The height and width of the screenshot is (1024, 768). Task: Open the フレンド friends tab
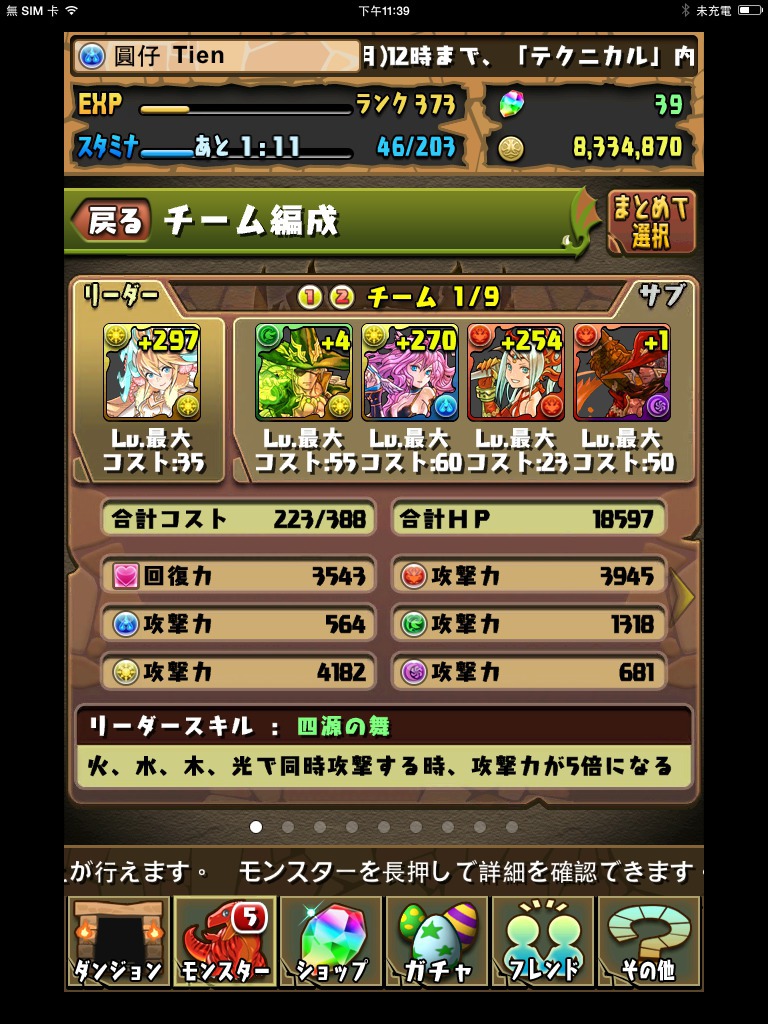click(544, 942)
